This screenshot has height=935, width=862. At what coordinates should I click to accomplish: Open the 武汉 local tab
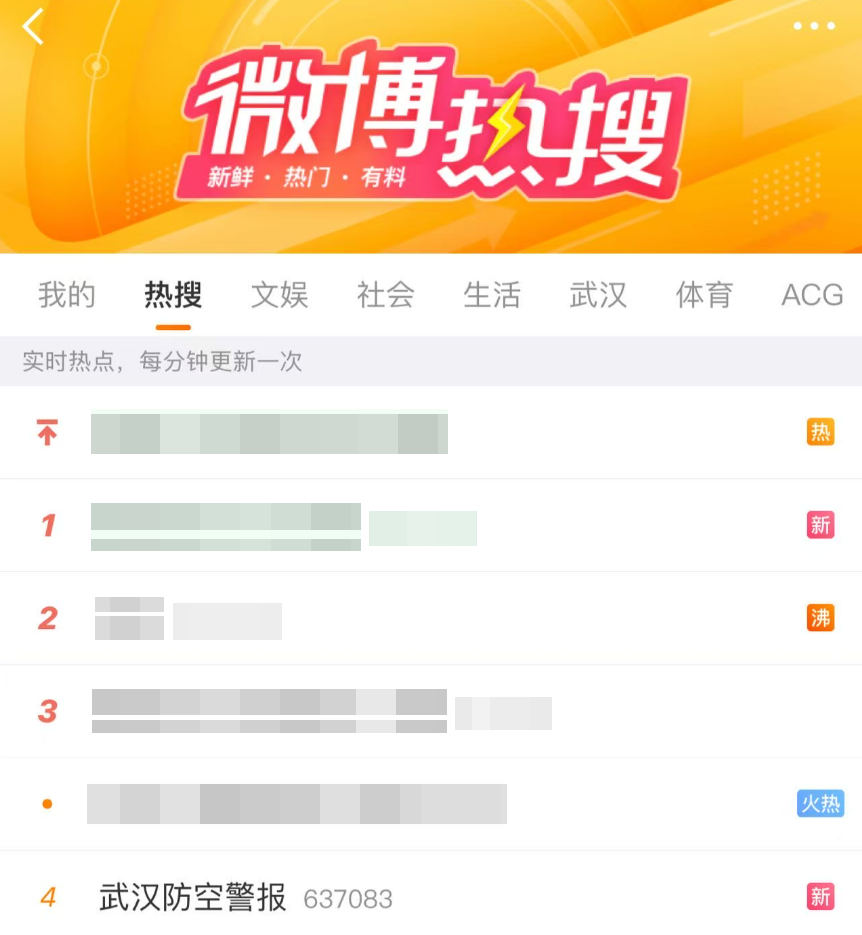[x=598, y=295]
